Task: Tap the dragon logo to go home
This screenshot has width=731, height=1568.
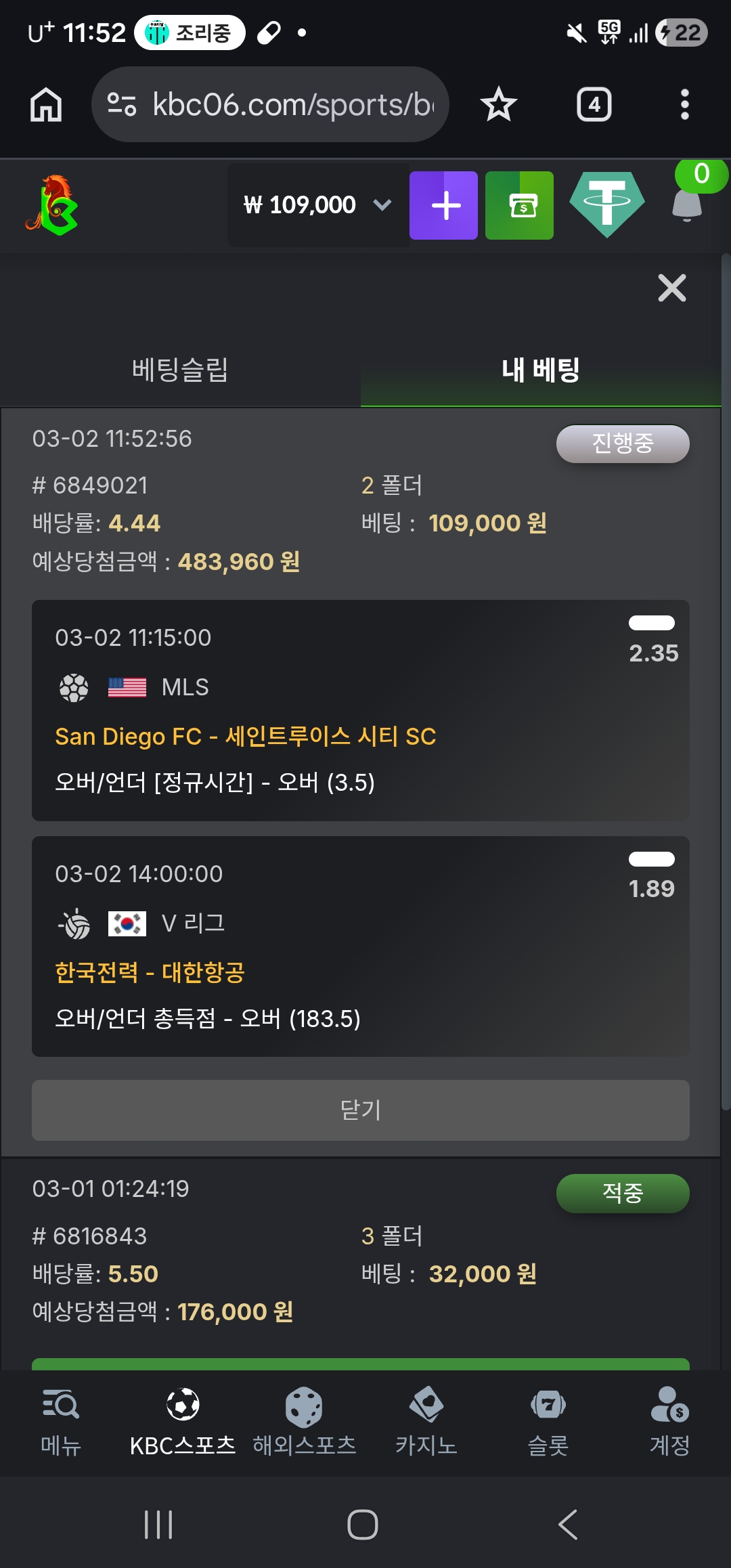Action: (53, 205)
